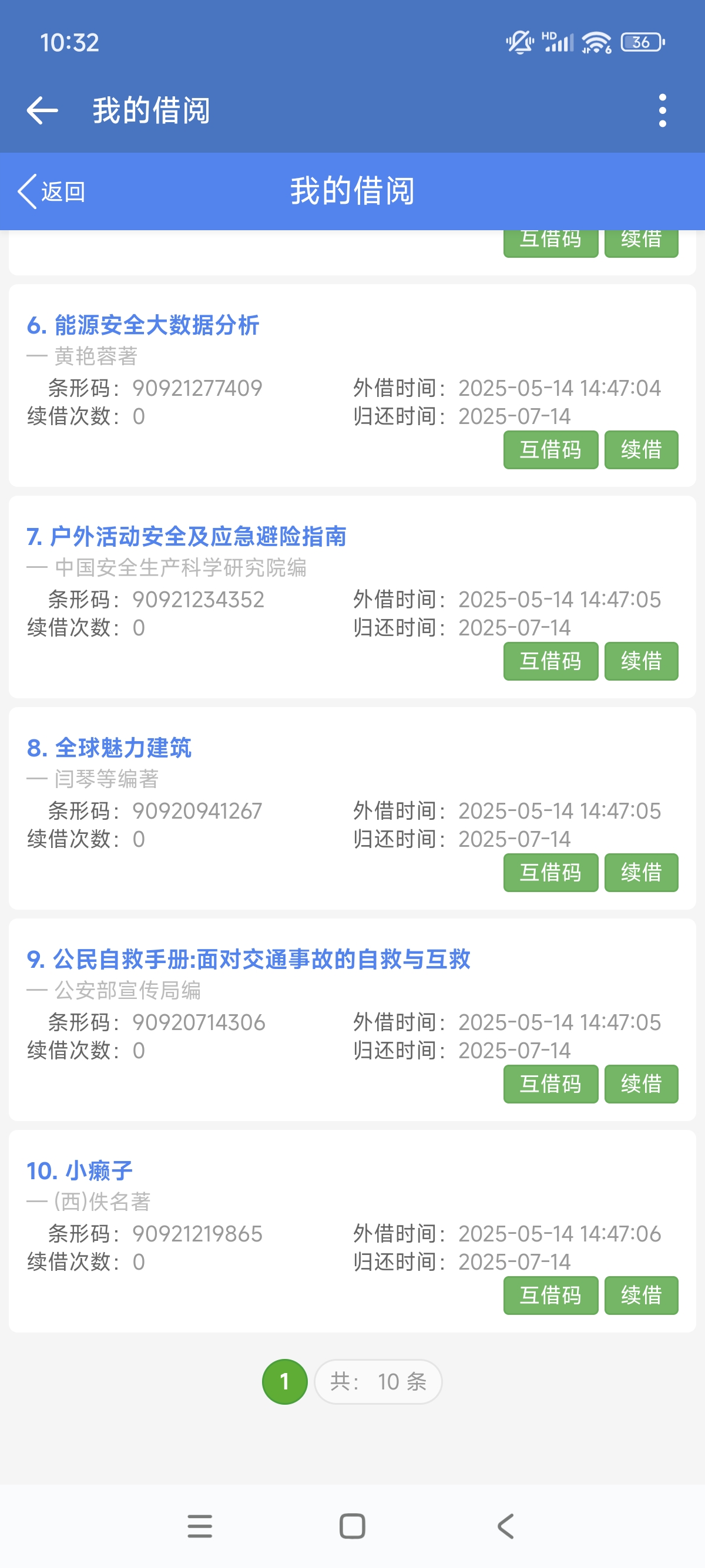Get 互借码 for 全球魅力建筑

[x=550, y=872]
